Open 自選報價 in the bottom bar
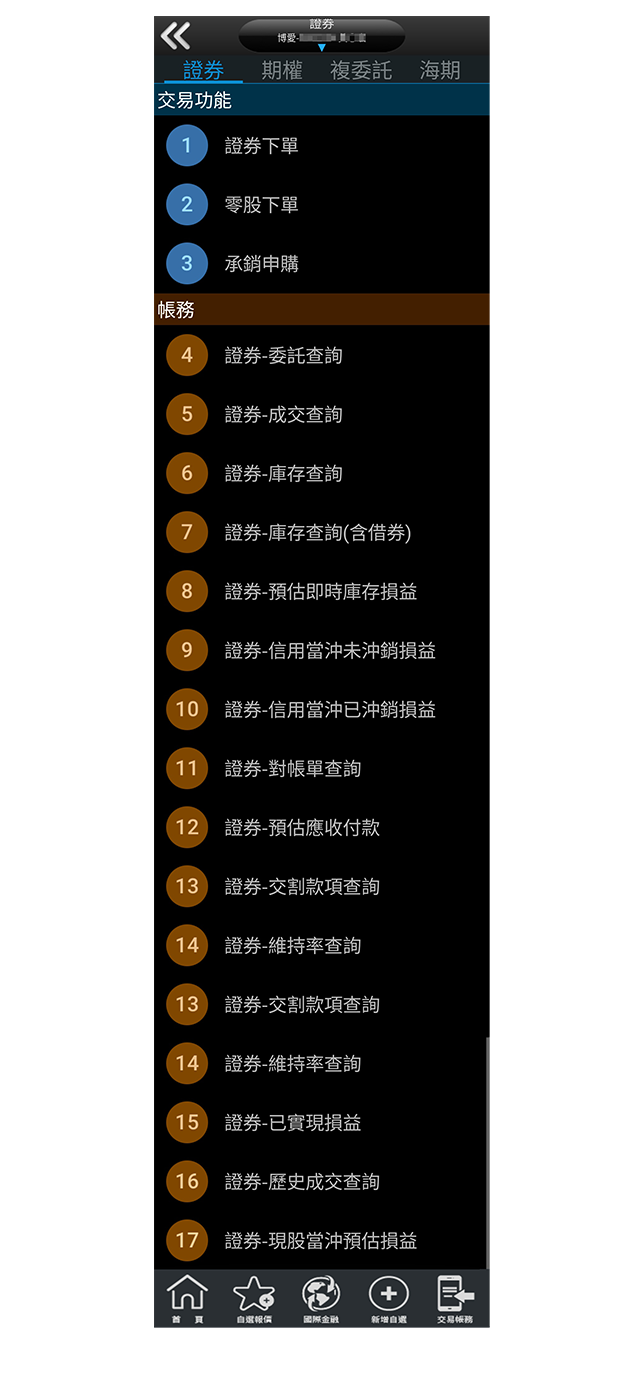Viewport: 640px width, 1400px height. click(254, 1298)
